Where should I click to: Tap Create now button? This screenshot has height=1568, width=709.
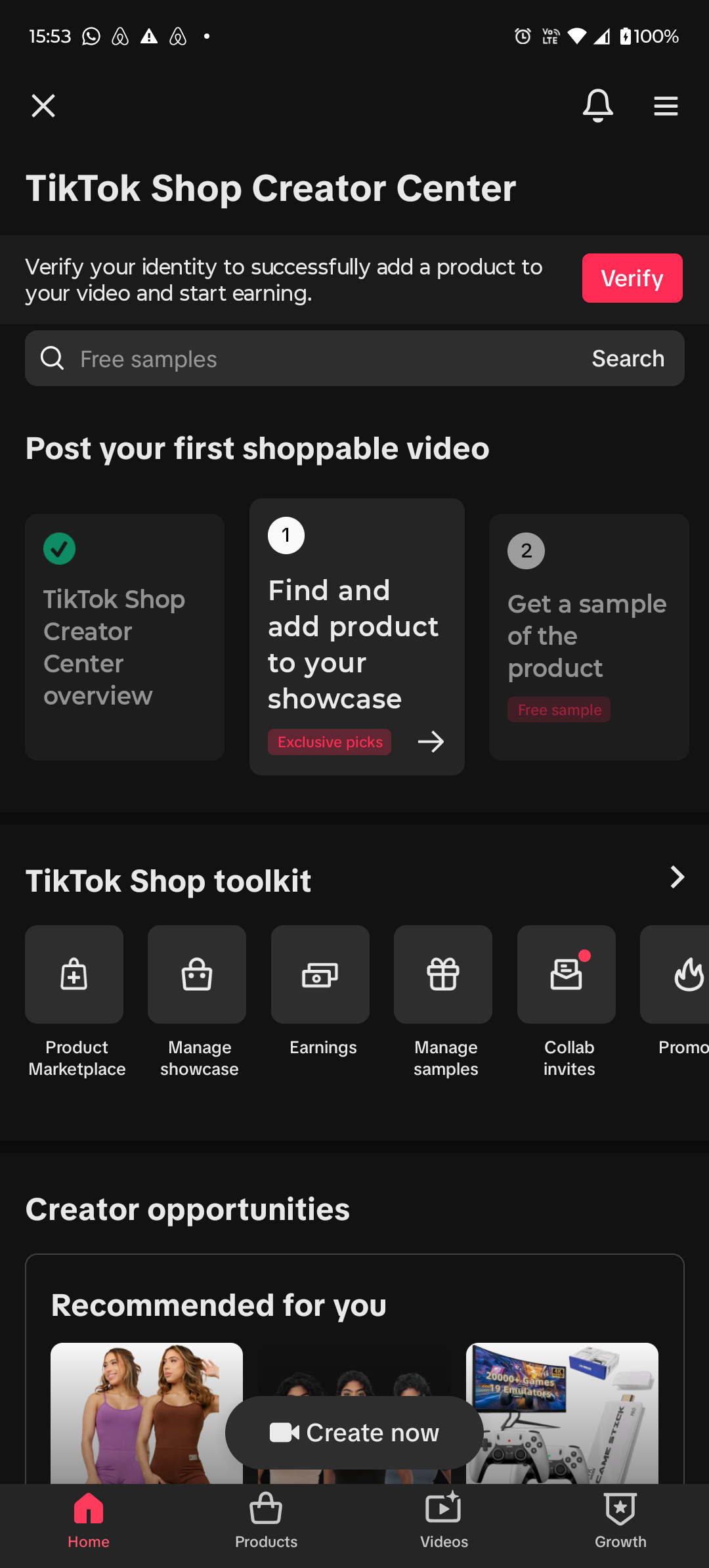pyautogui.click(x=354, y=1432)
